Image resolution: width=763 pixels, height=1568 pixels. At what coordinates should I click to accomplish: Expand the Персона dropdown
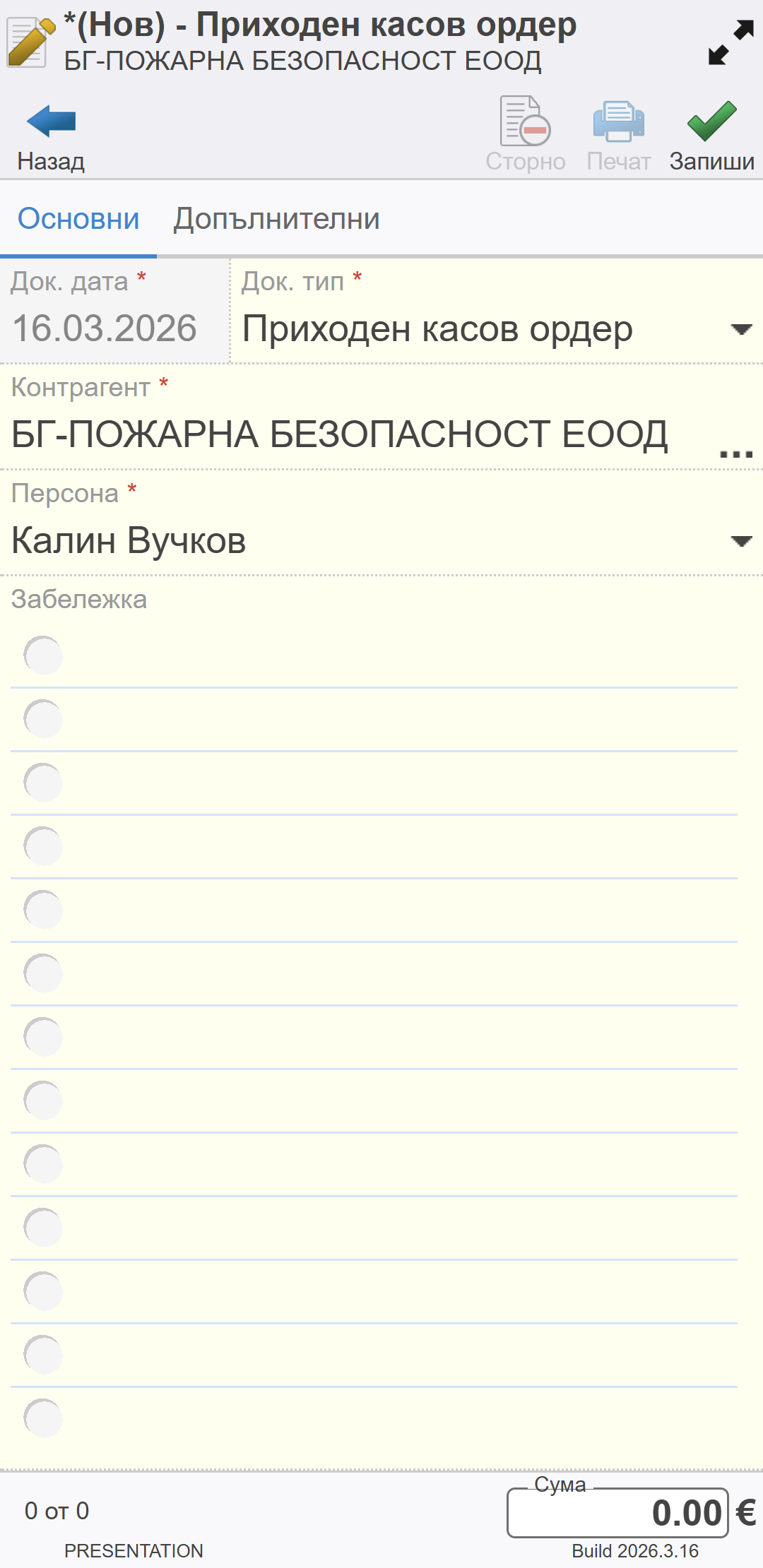click(740, 541)
